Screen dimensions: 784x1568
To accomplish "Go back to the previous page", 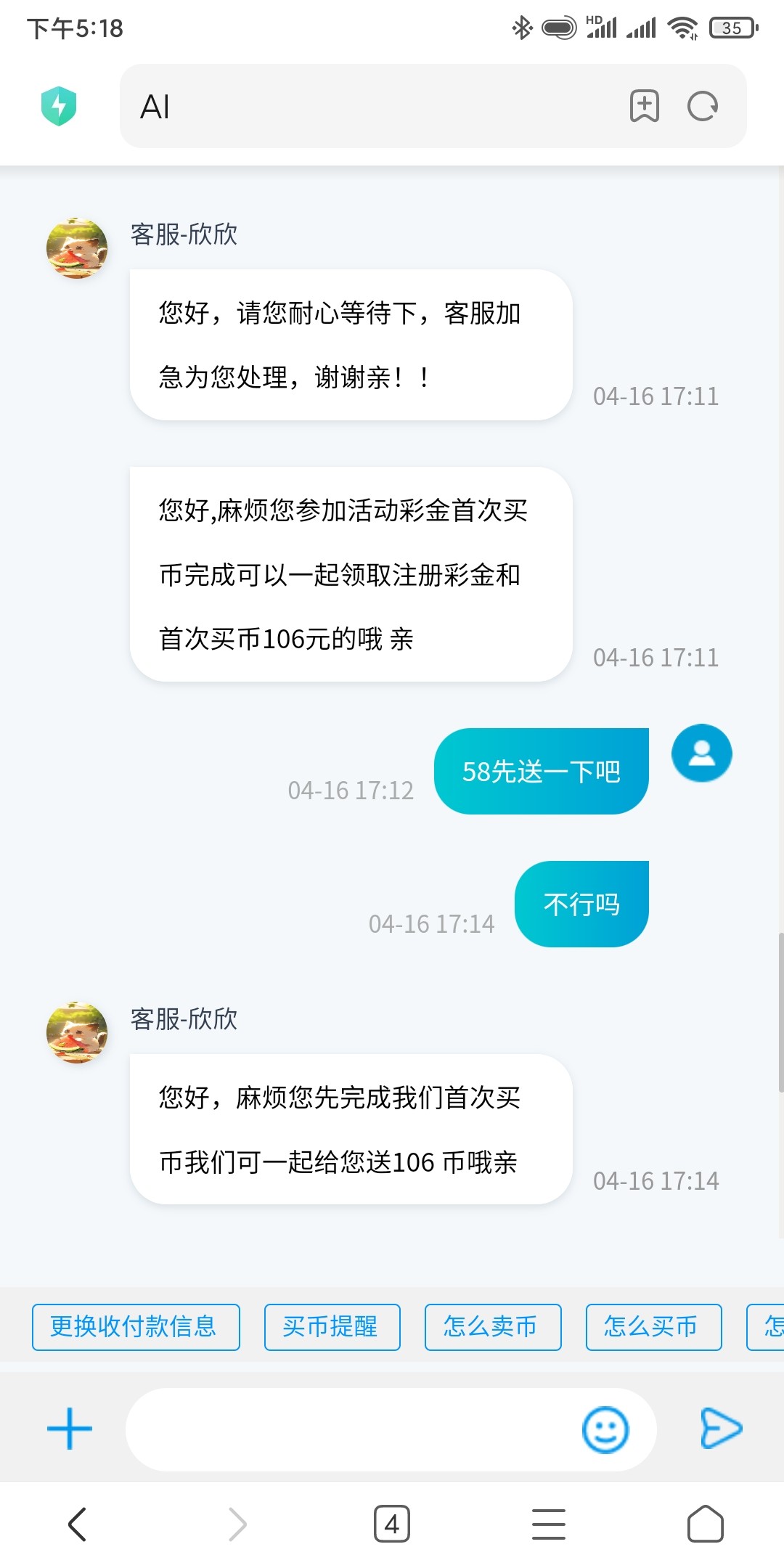I will [x=78, y=1524].
